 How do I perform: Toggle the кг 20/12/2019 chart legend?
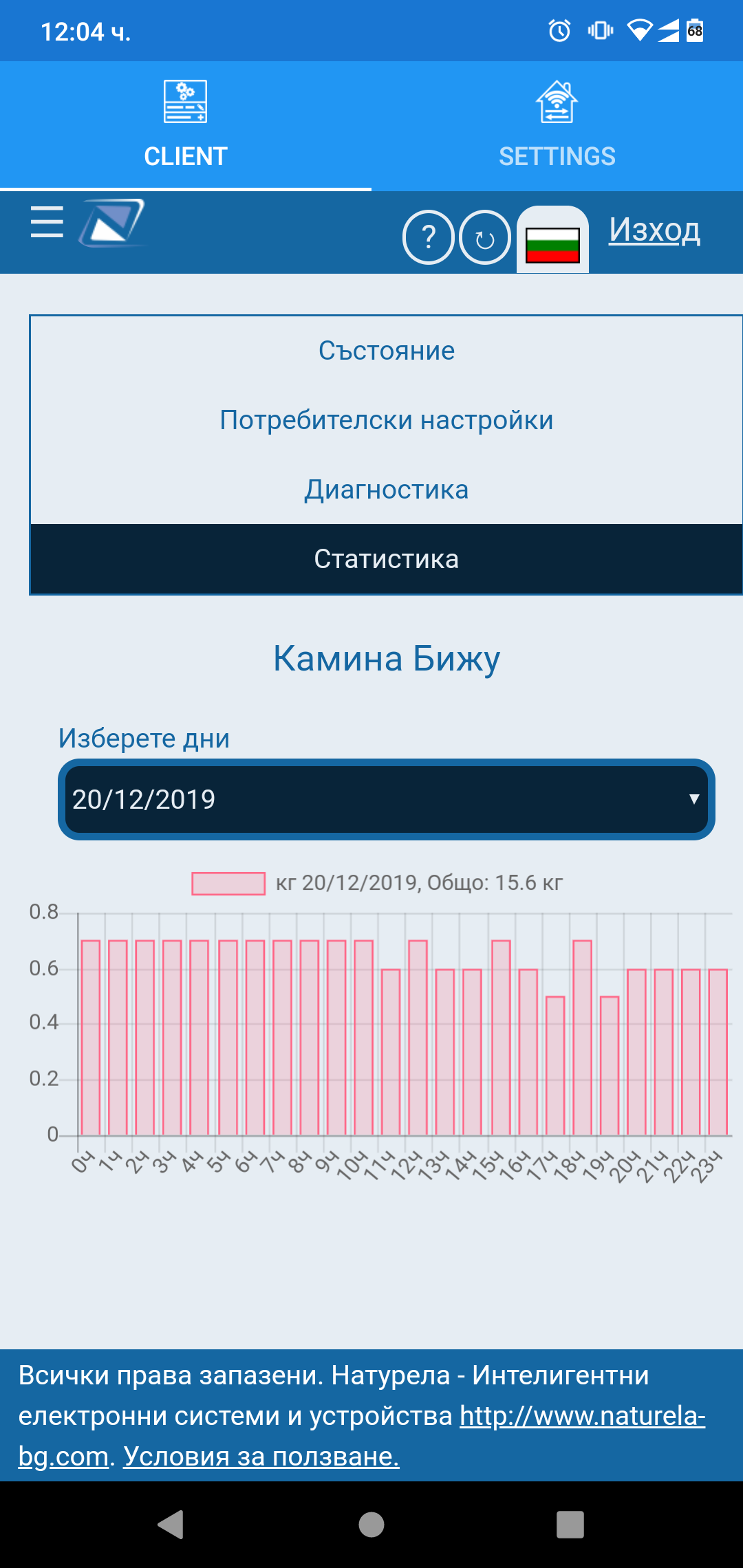(x=377, y=883)
